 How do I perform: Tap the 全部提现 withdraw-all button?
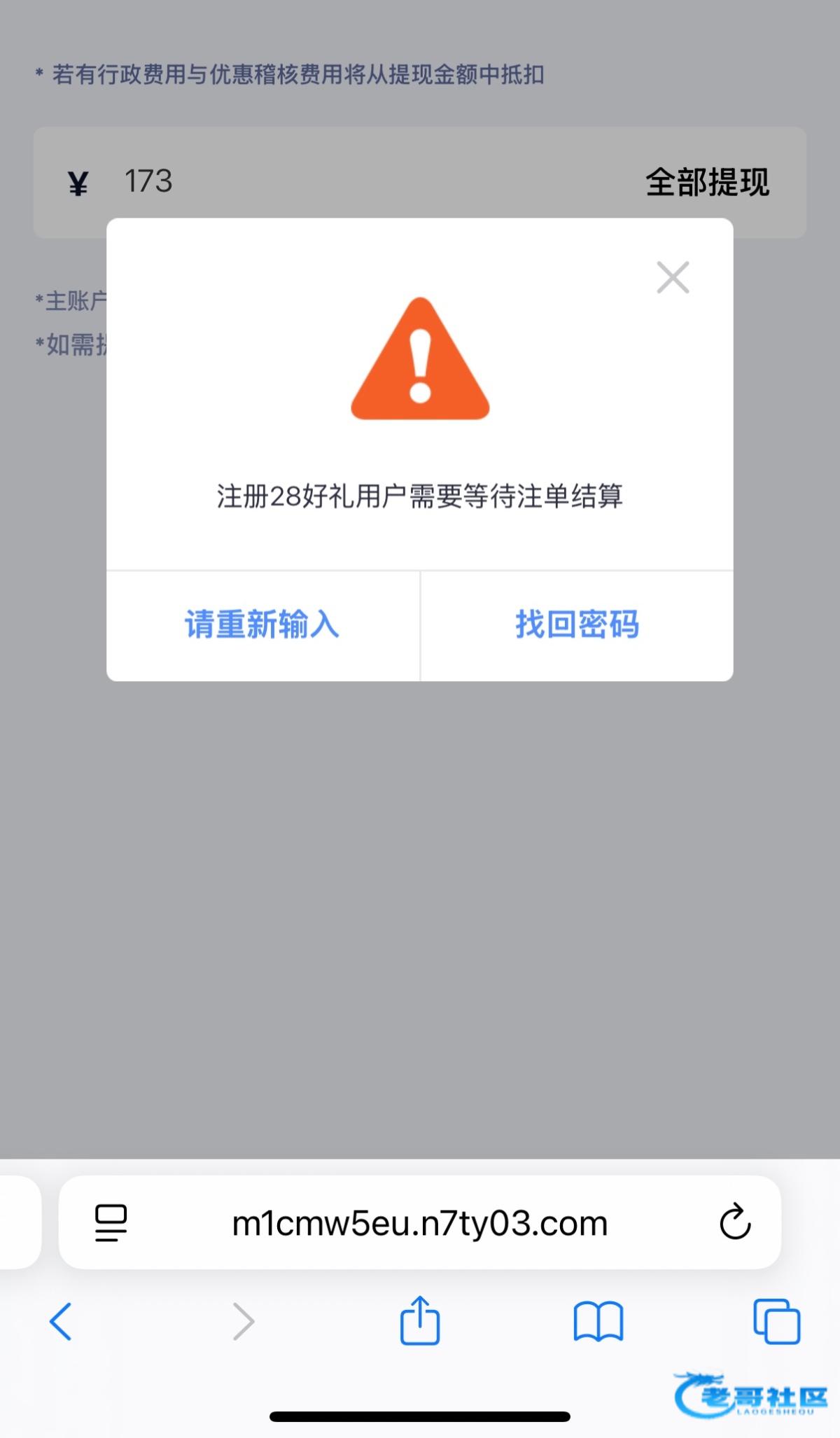tap(707, 183)
